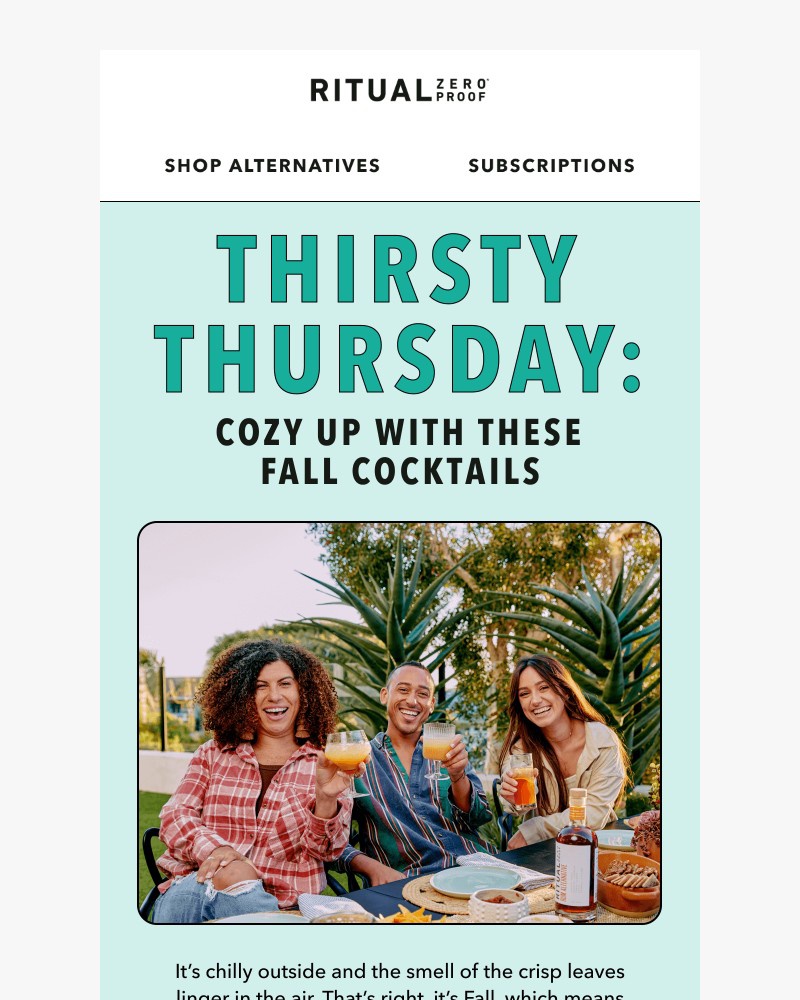
Task: Open the Shop Alternatives link
Action: coord(272,166)
